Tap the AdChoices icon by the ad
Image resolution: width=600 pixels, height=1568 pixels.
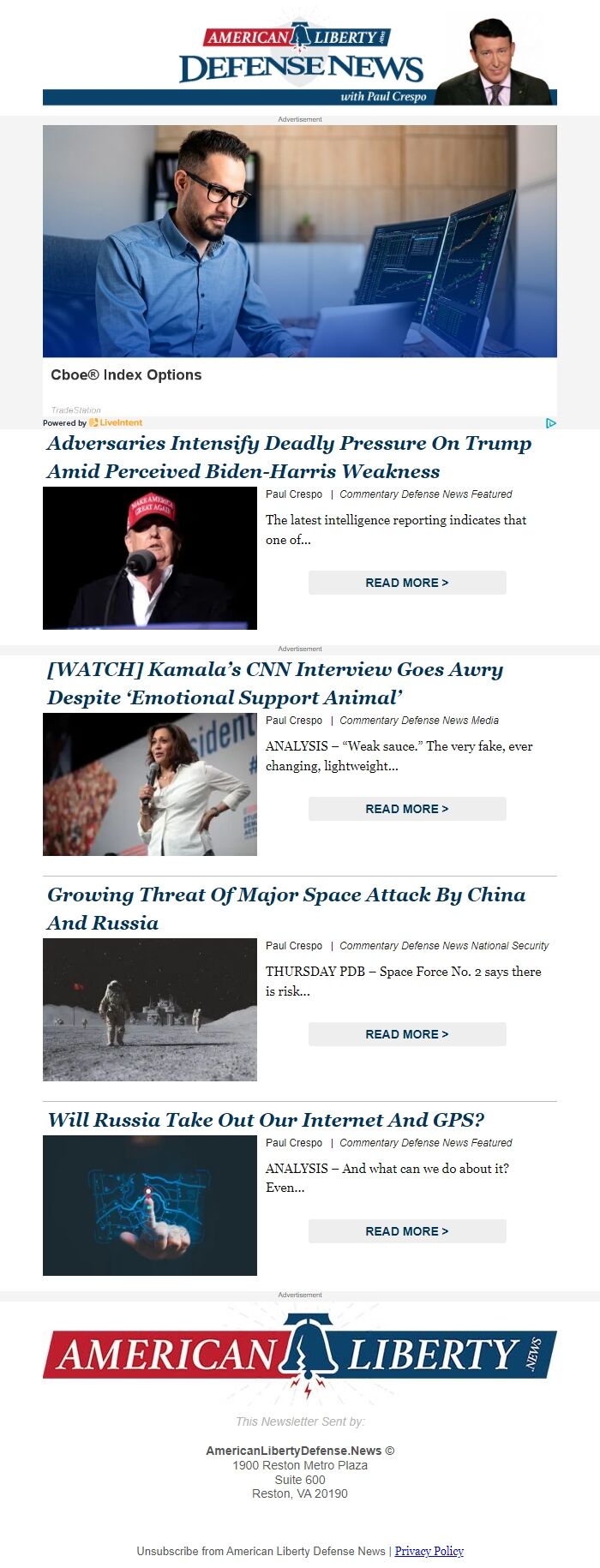[551, 422]
